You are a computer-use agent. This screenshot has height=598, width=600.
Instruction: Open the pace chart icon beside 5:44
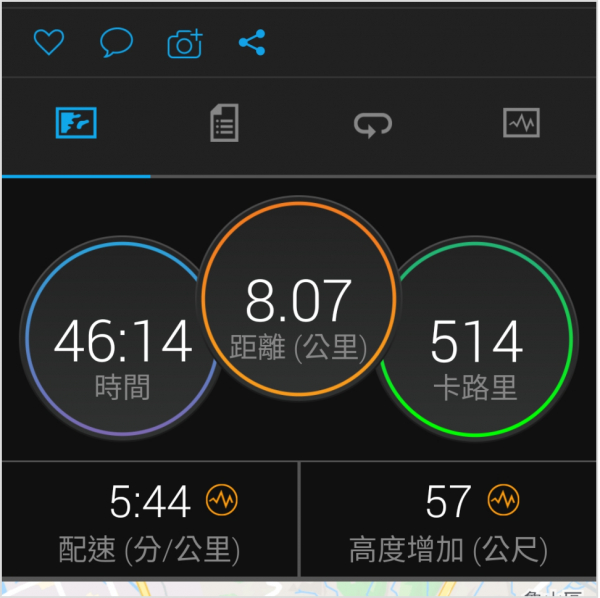[221, 499]
